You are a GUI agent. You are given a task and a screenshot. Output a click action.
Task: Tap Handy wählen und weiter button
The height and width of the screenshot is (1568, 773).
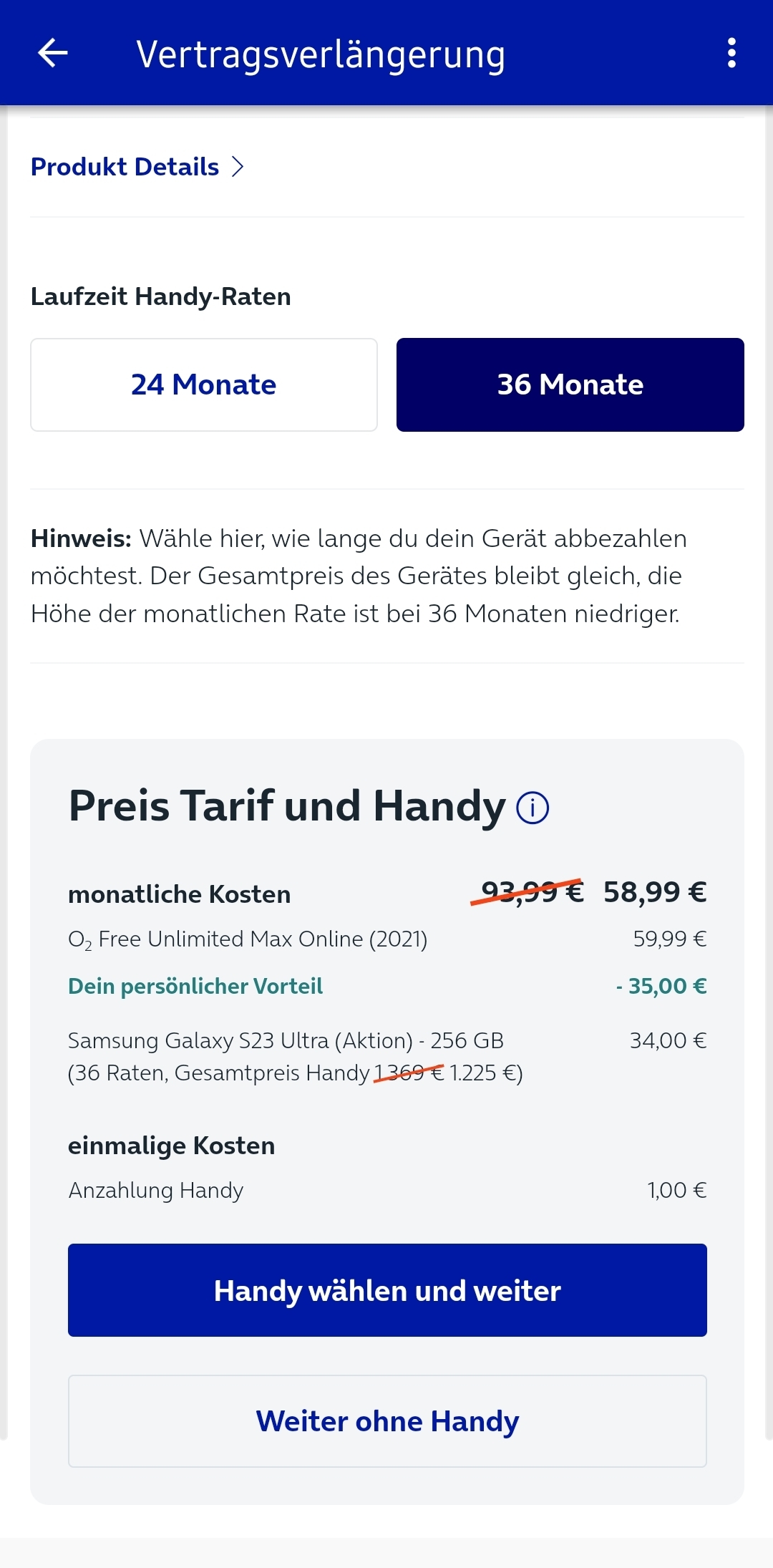(387, 1290)
